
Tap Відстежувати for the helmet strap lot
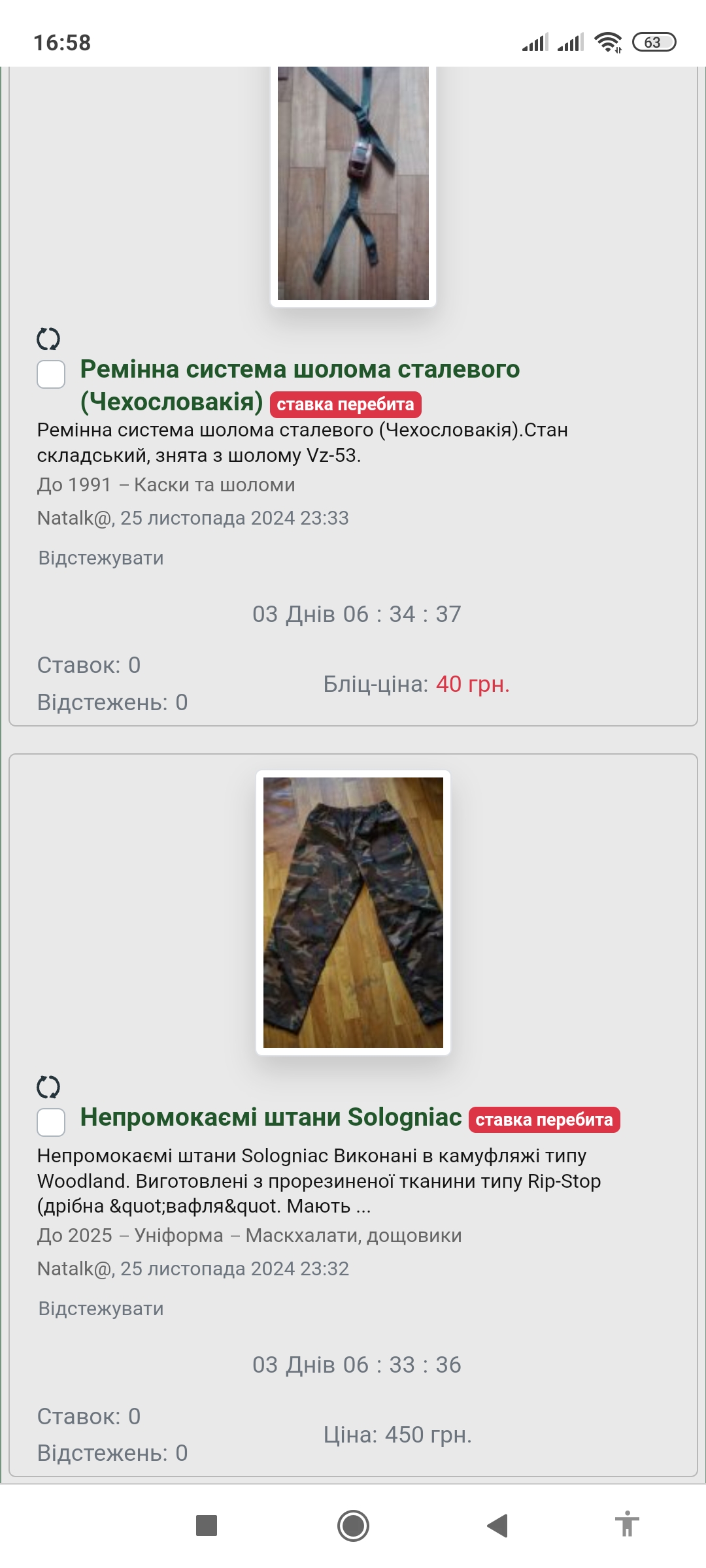pos(101,558)
